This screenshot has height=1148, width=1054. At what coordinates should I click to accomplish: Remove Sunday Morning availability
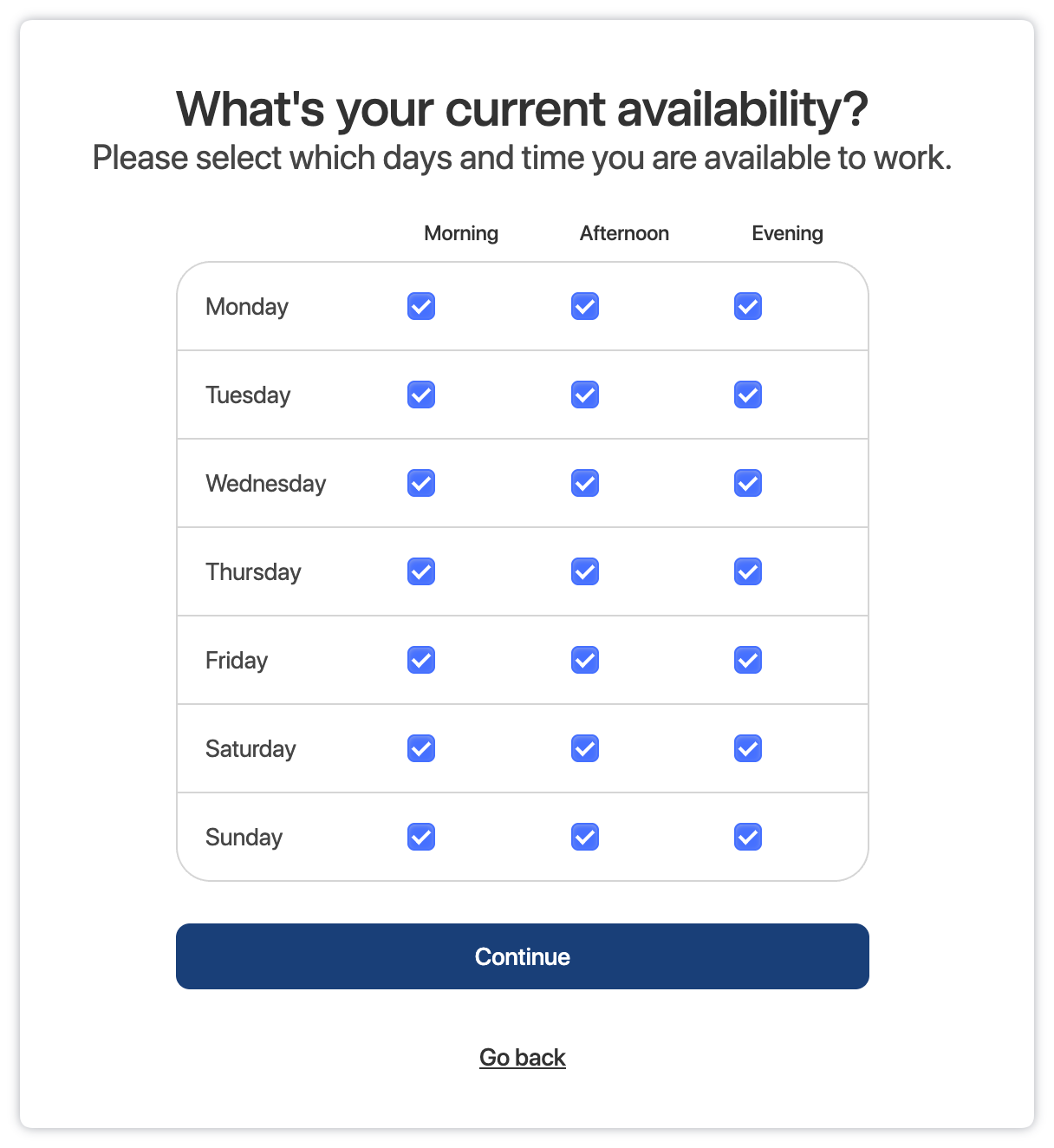[421, 837]
